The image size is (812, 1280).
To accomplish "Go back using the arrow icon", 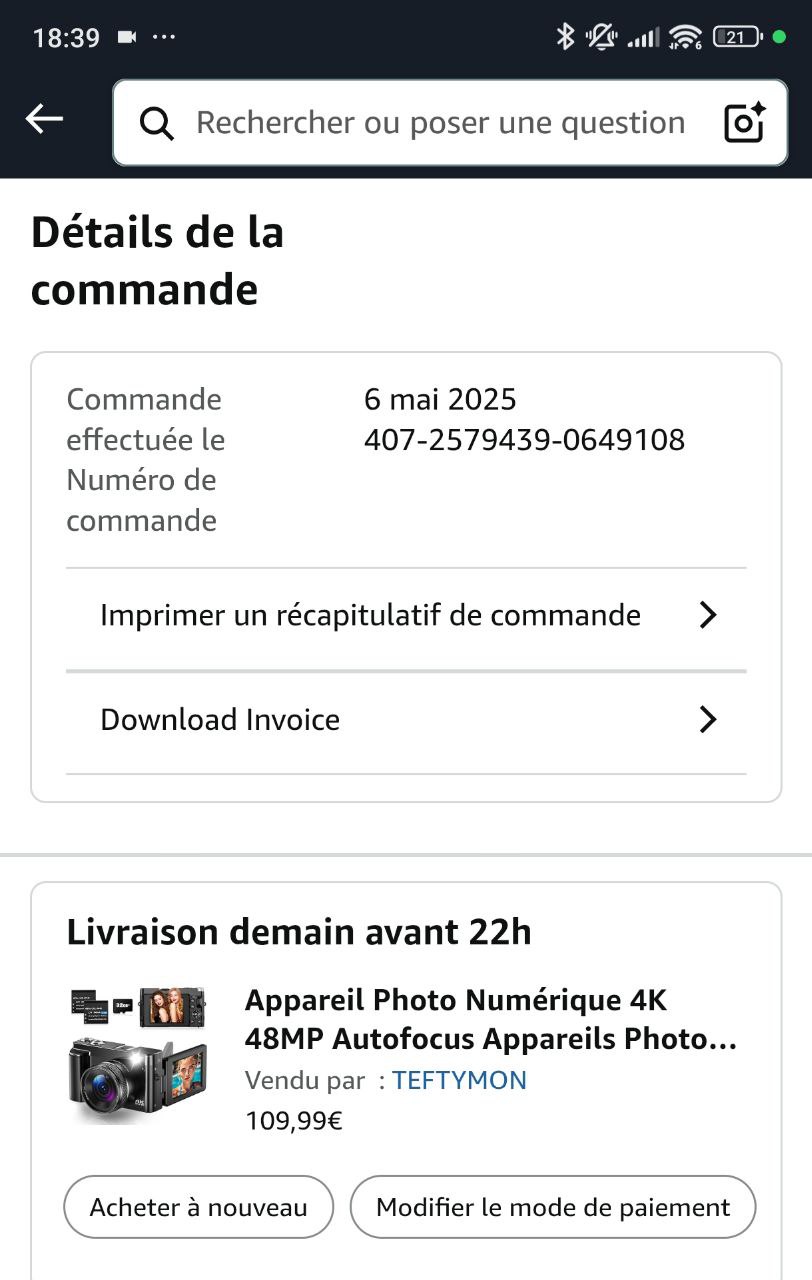I will click(44, 120).
